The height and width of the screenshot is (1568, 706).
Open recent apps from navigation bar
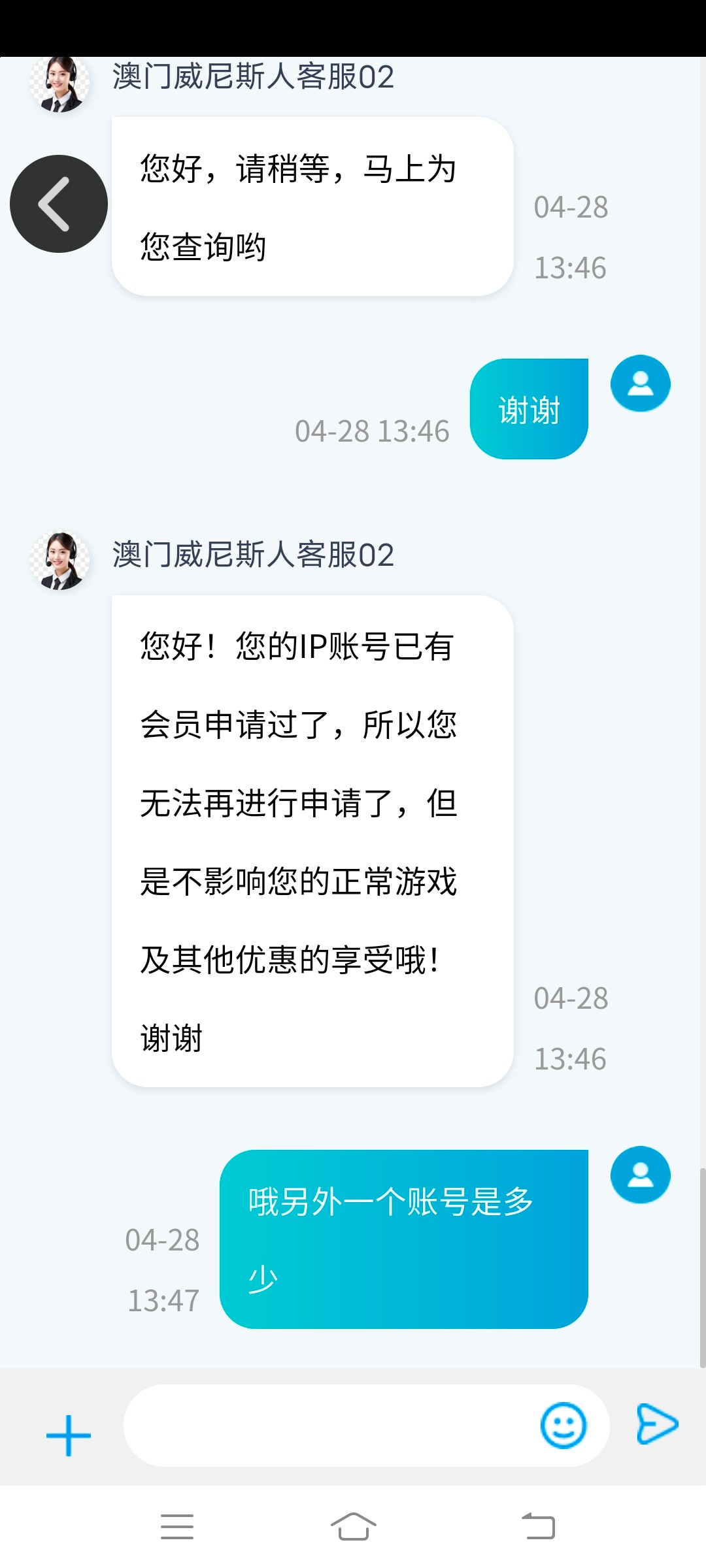pyautogui.click(x=177, y=1527)
